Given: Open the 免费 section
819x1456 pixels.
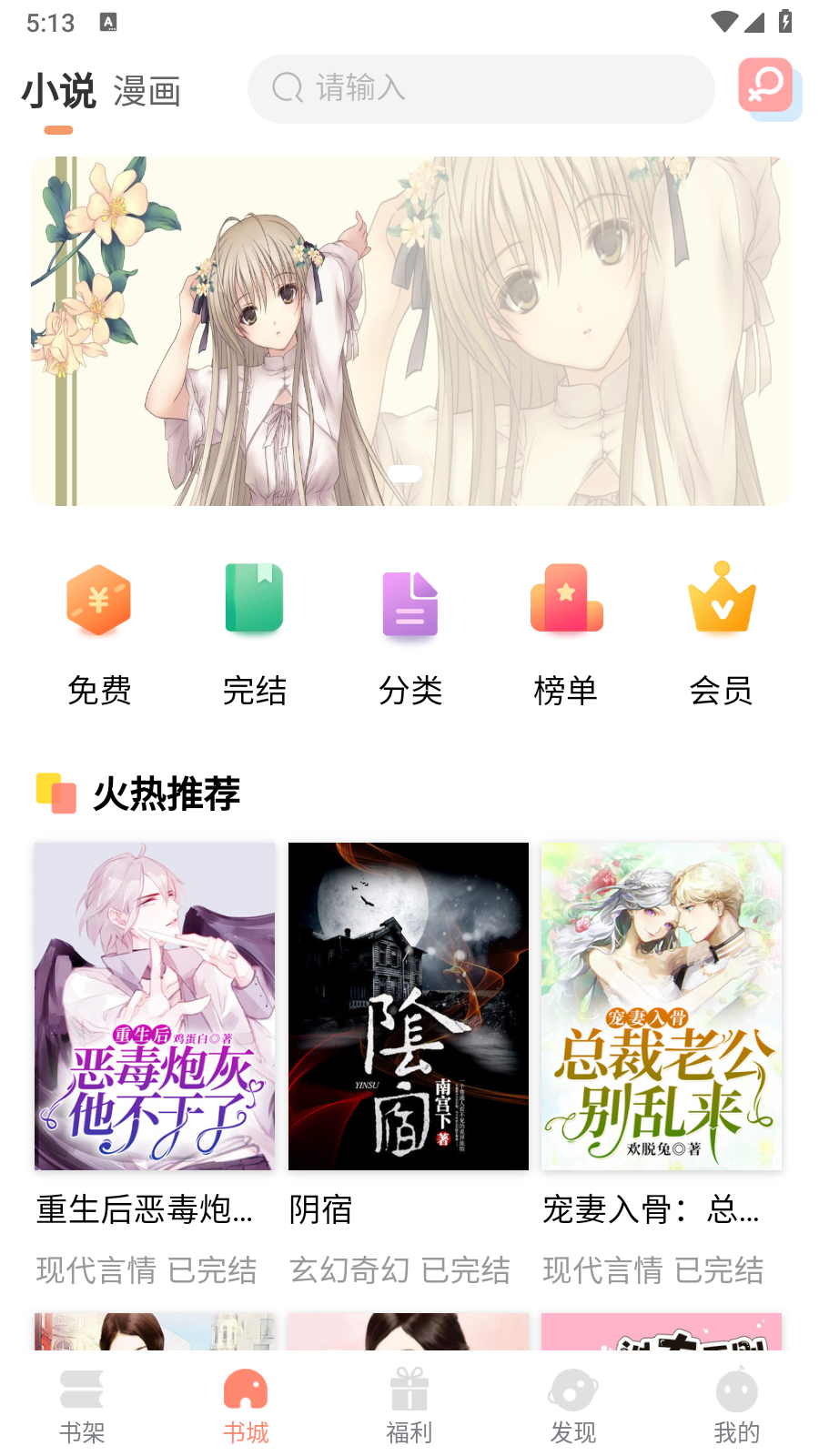Looking at the screenshot, I should coord(99,635).
